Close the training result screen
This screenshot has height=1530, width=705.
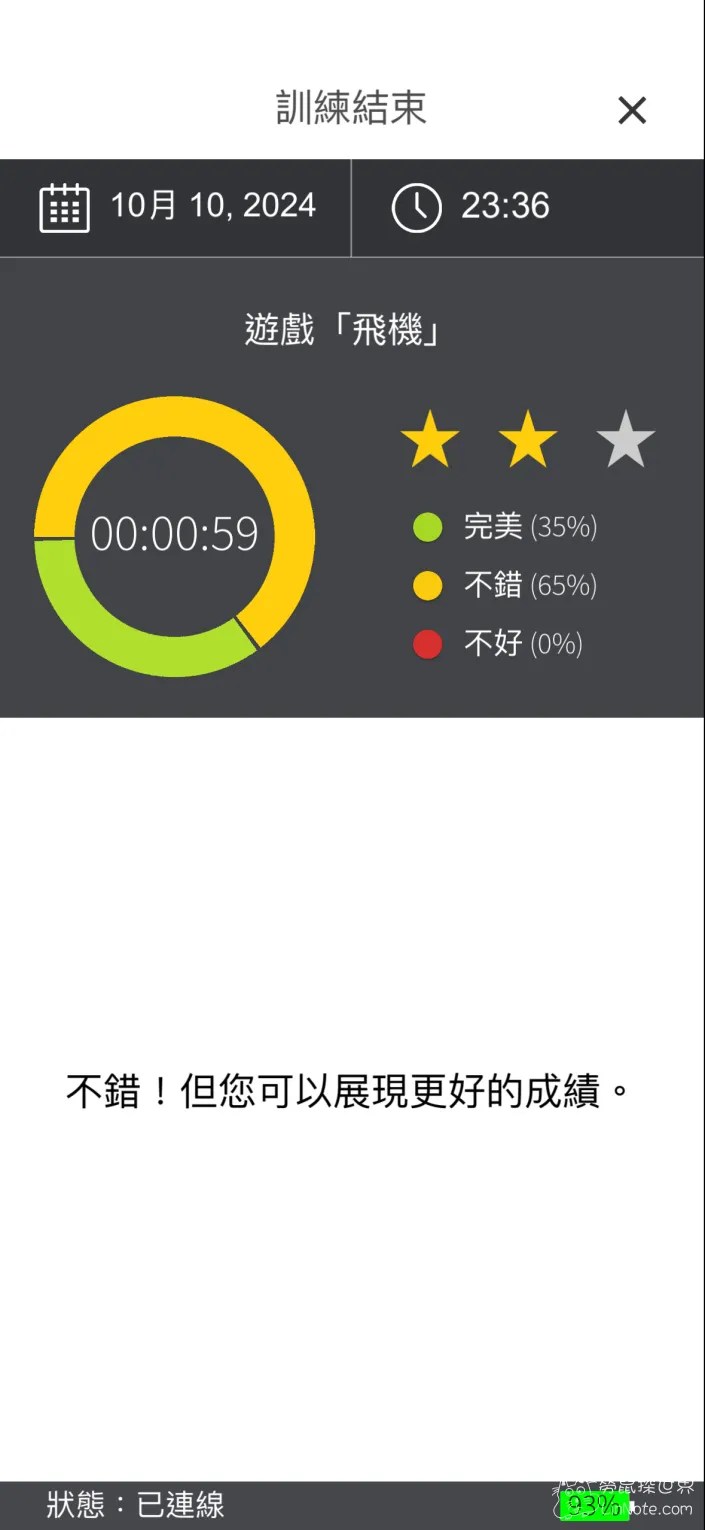point(632,110)
